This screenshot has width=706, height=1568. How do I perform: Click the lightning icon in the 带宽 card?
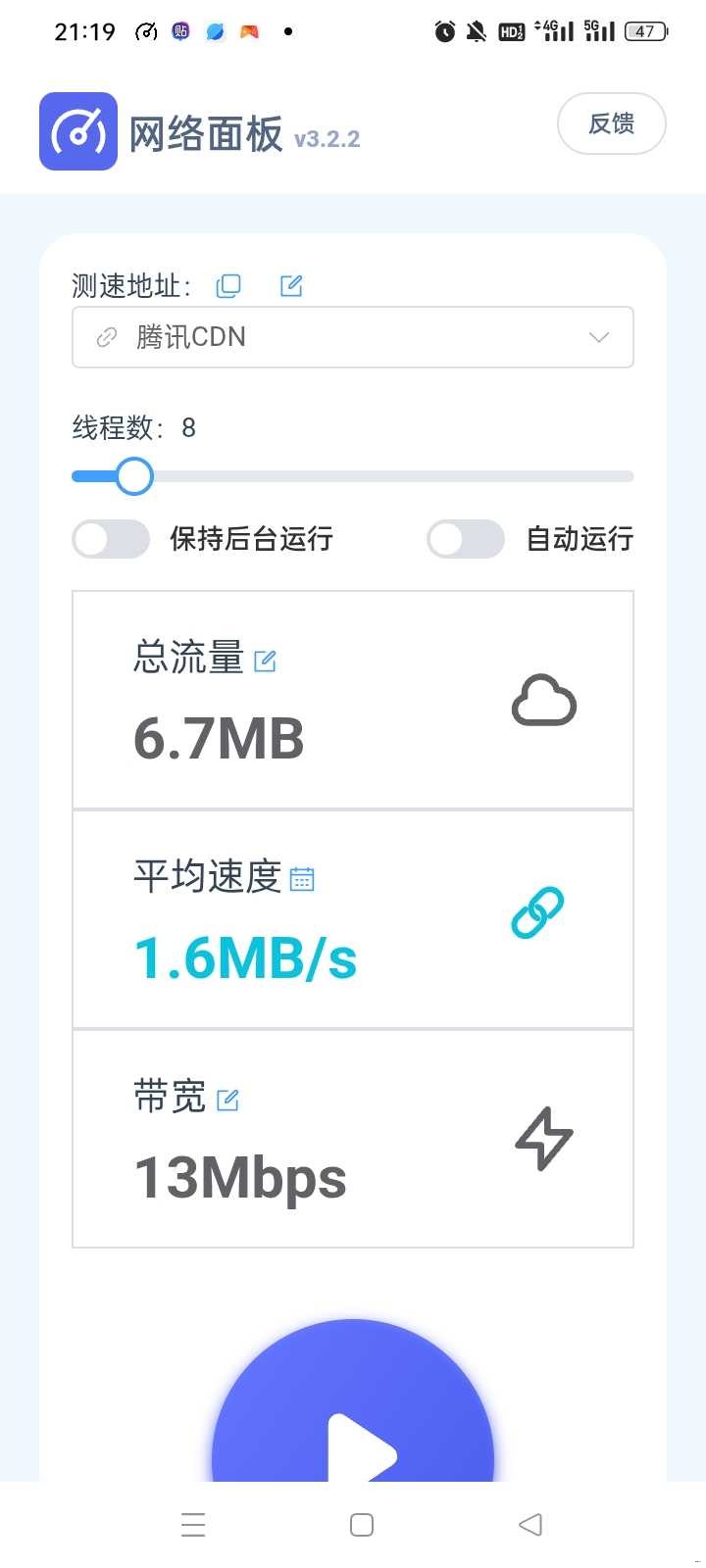pos(543,1138)
